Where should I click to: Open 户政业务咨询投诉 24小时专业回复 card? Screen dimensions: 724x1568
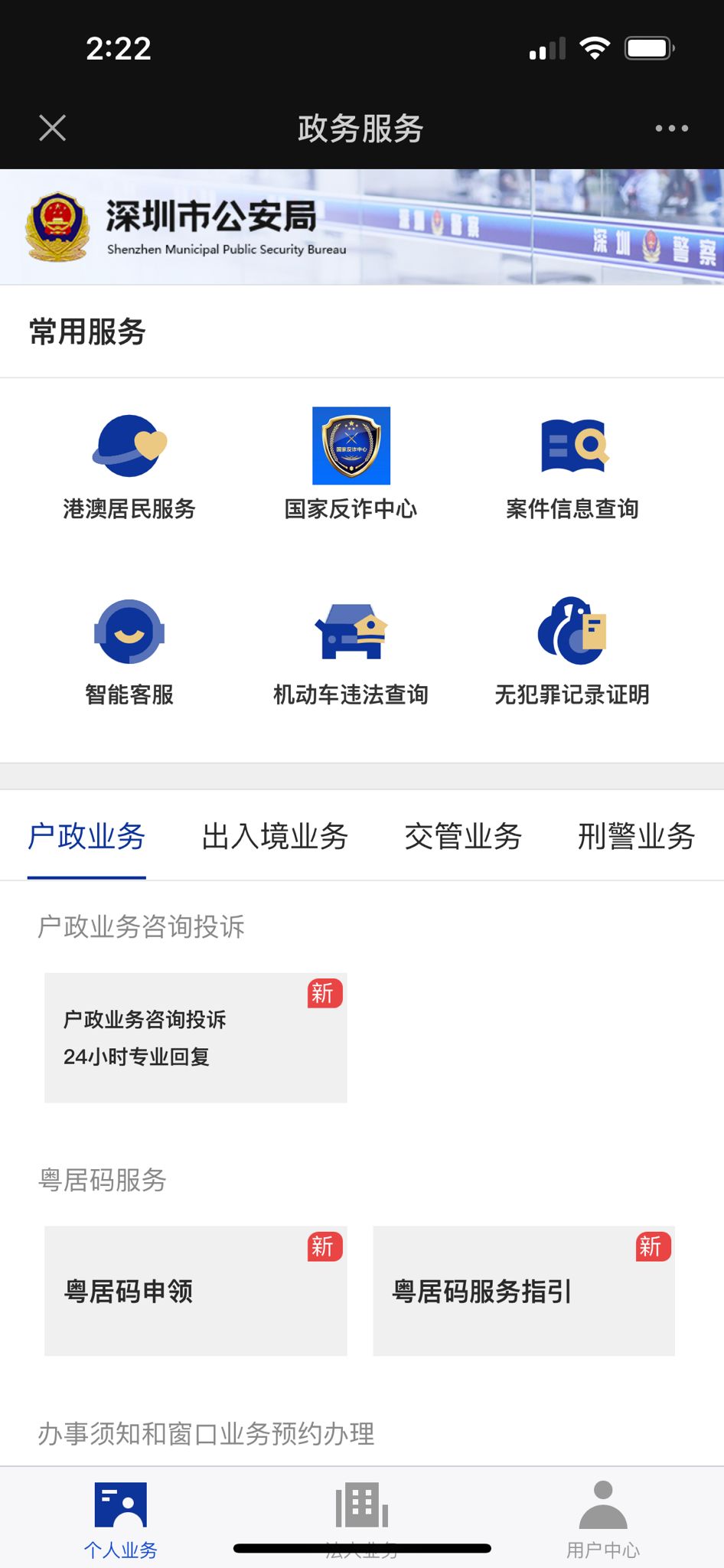[x=195, y=1038]
